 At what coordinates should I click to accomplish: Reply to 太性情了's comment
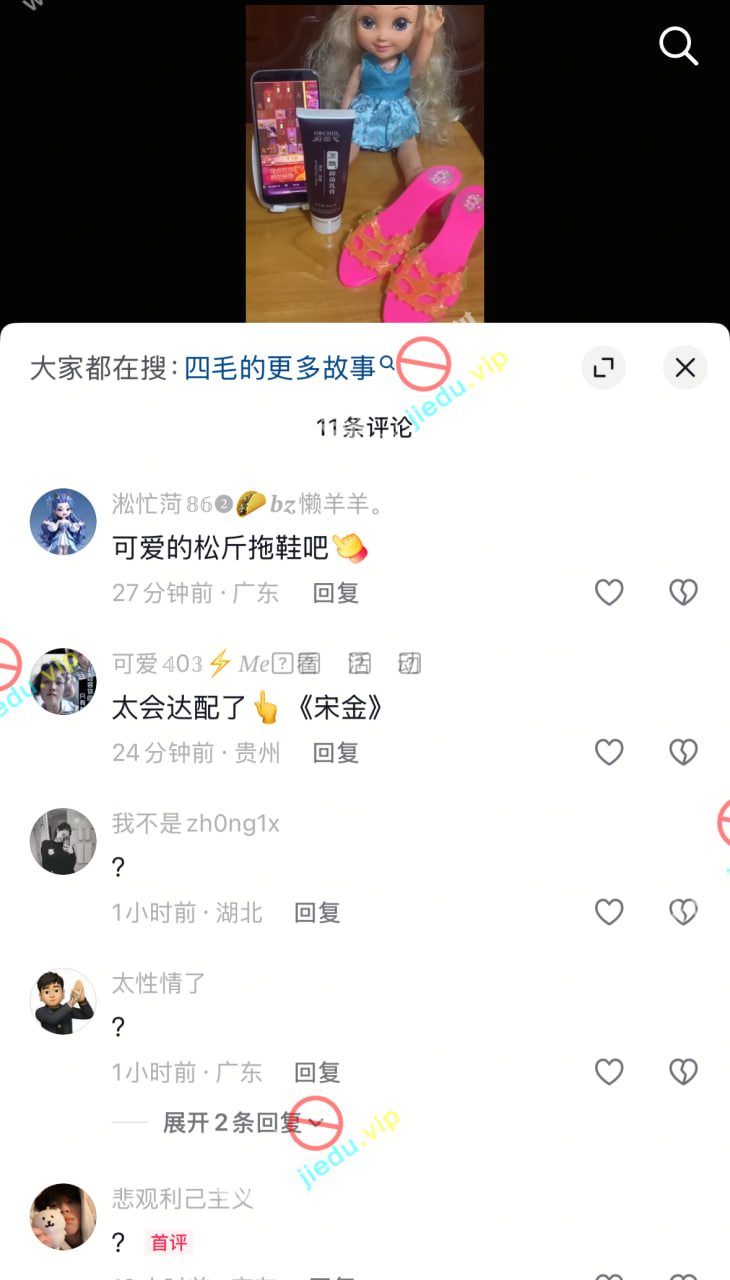(x=317, y=1072)
